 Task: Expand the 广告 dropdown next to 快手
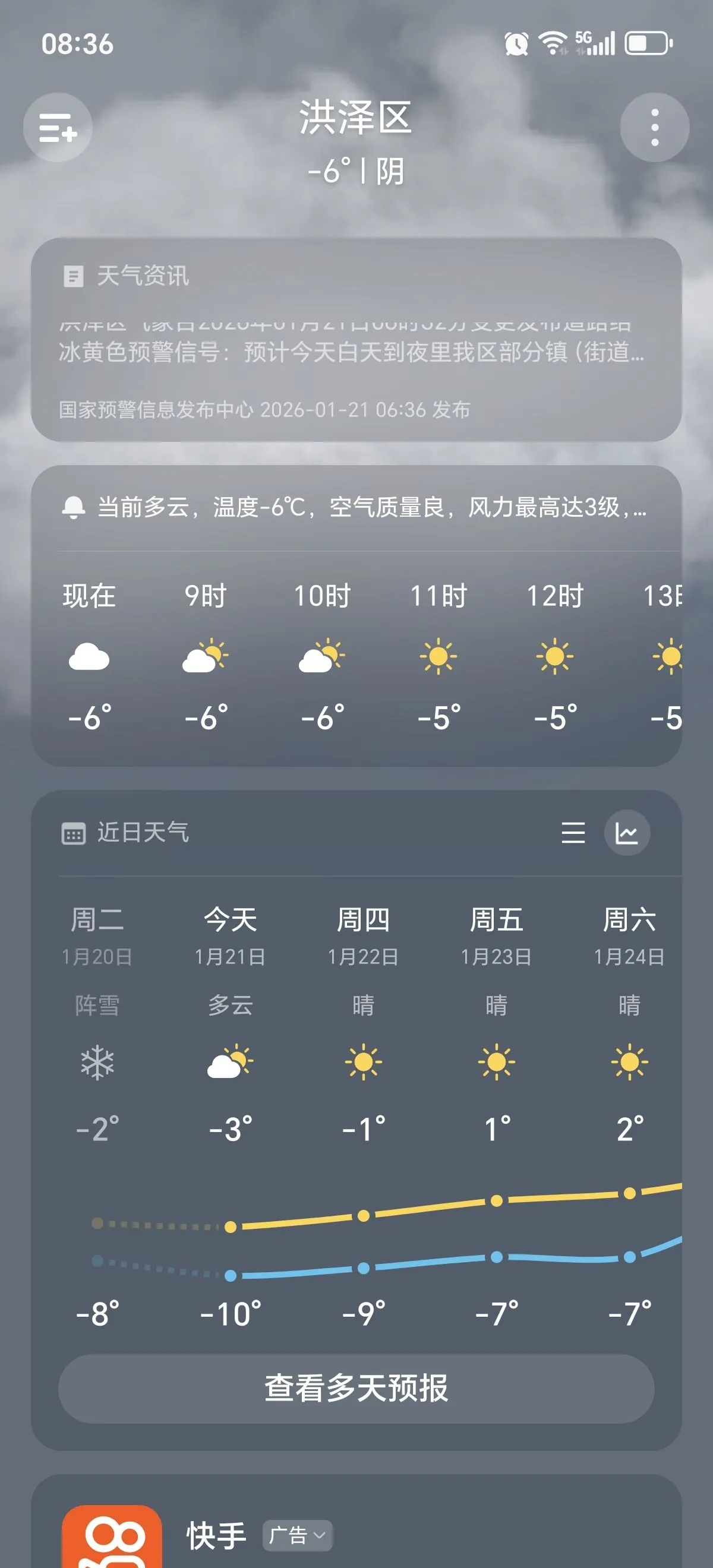click(x=298, y=1535)
